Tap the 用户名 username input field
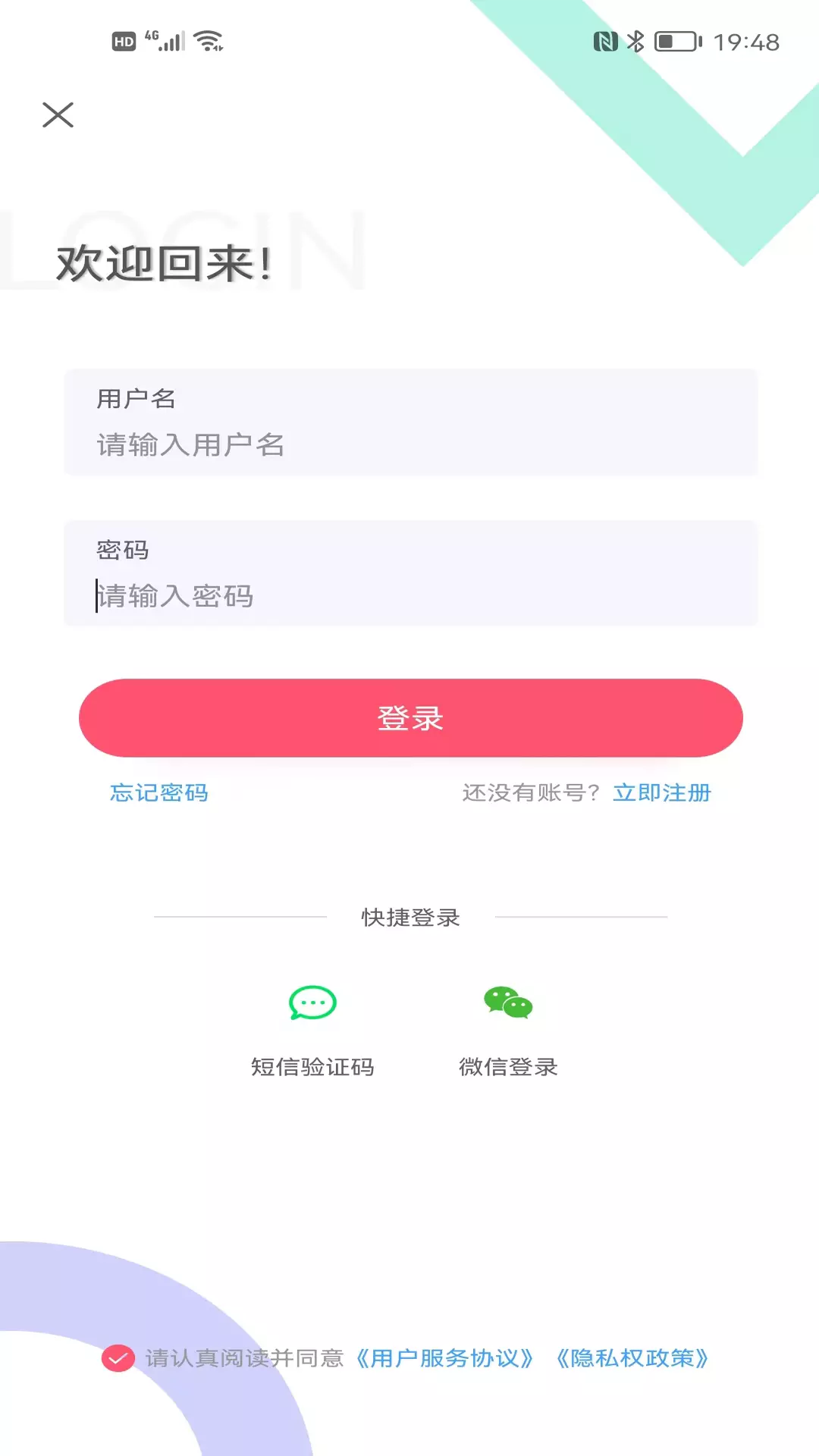Image resolution: width=819 pixels, height=1456 pixels. point(410,422)
